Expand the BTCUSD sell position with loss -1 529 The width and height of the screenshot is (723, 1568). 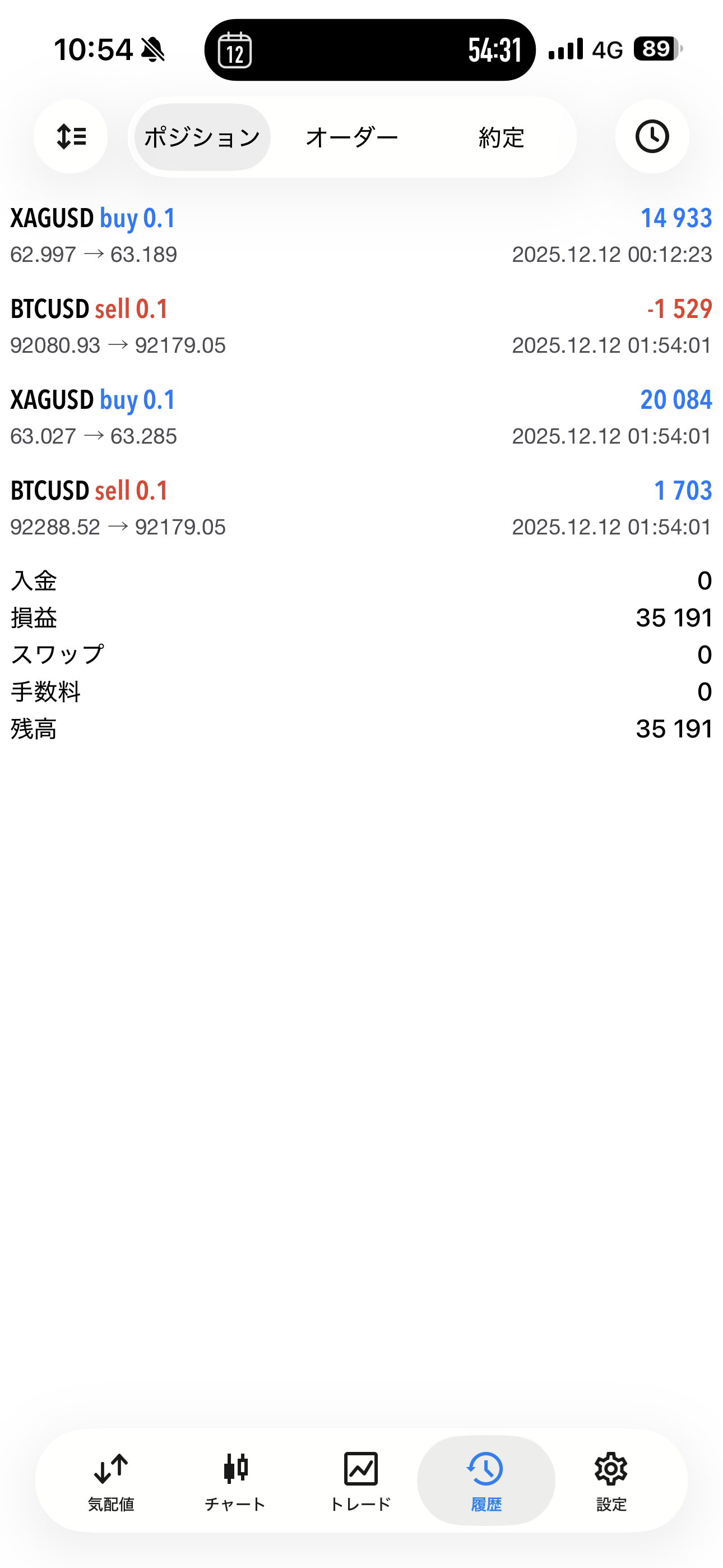click(x=361, y=326)
